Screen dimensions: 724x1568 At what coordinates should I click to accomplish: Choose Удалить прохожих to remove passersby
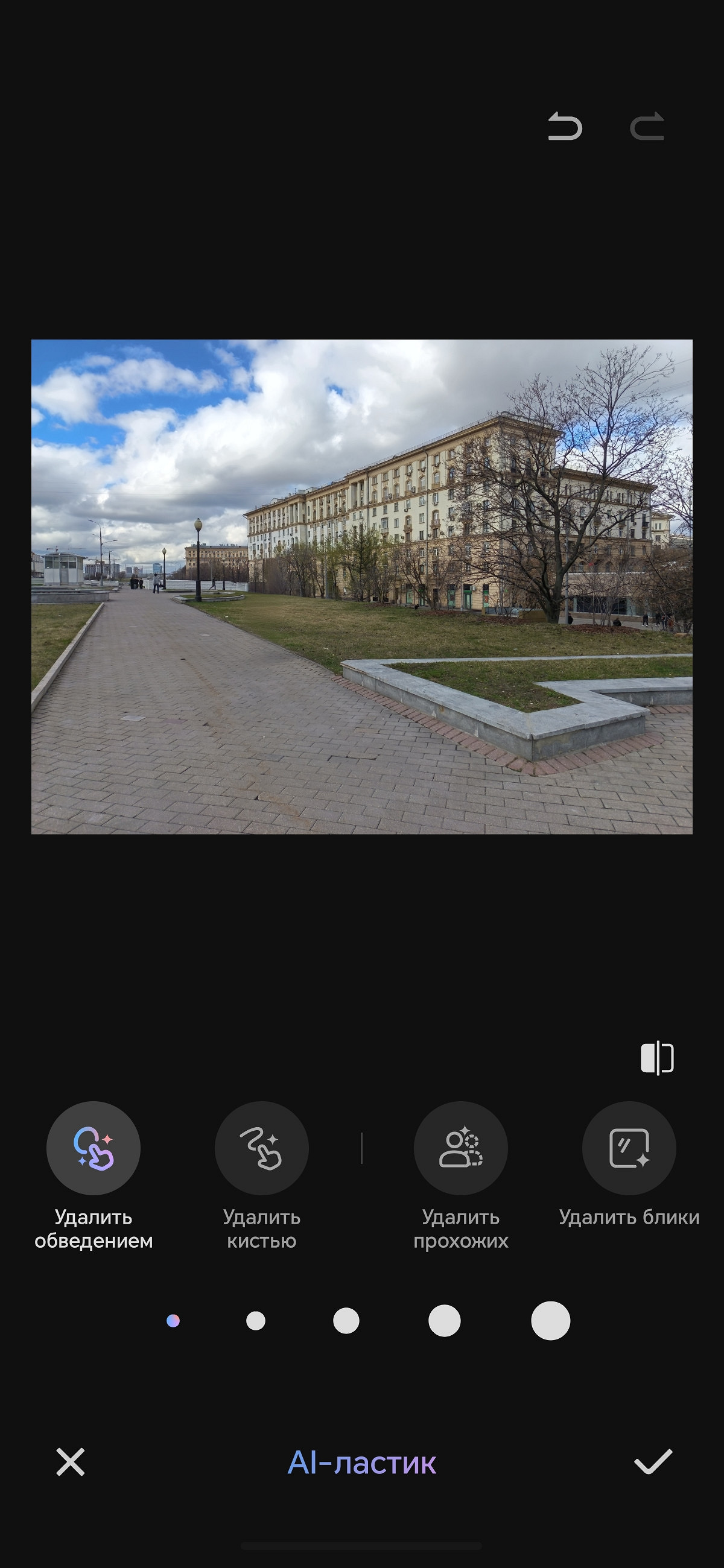(460, 1148)
